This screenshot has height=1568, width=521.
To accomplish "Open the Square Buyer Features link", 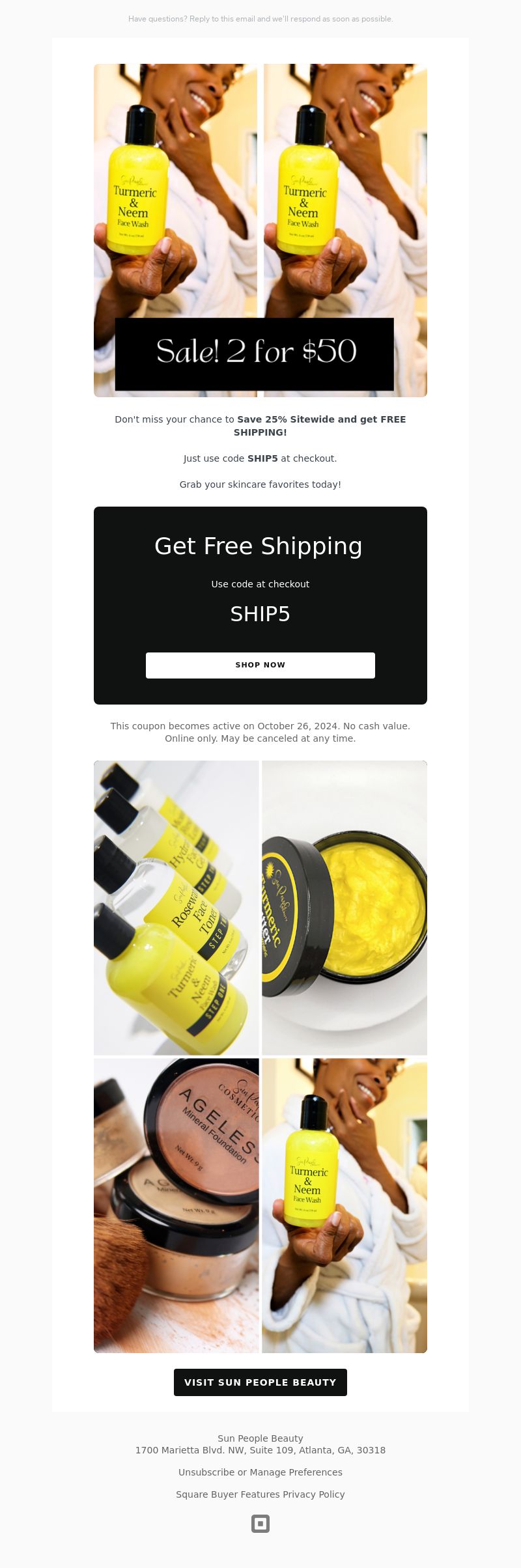I will [x=227, y=1494].
